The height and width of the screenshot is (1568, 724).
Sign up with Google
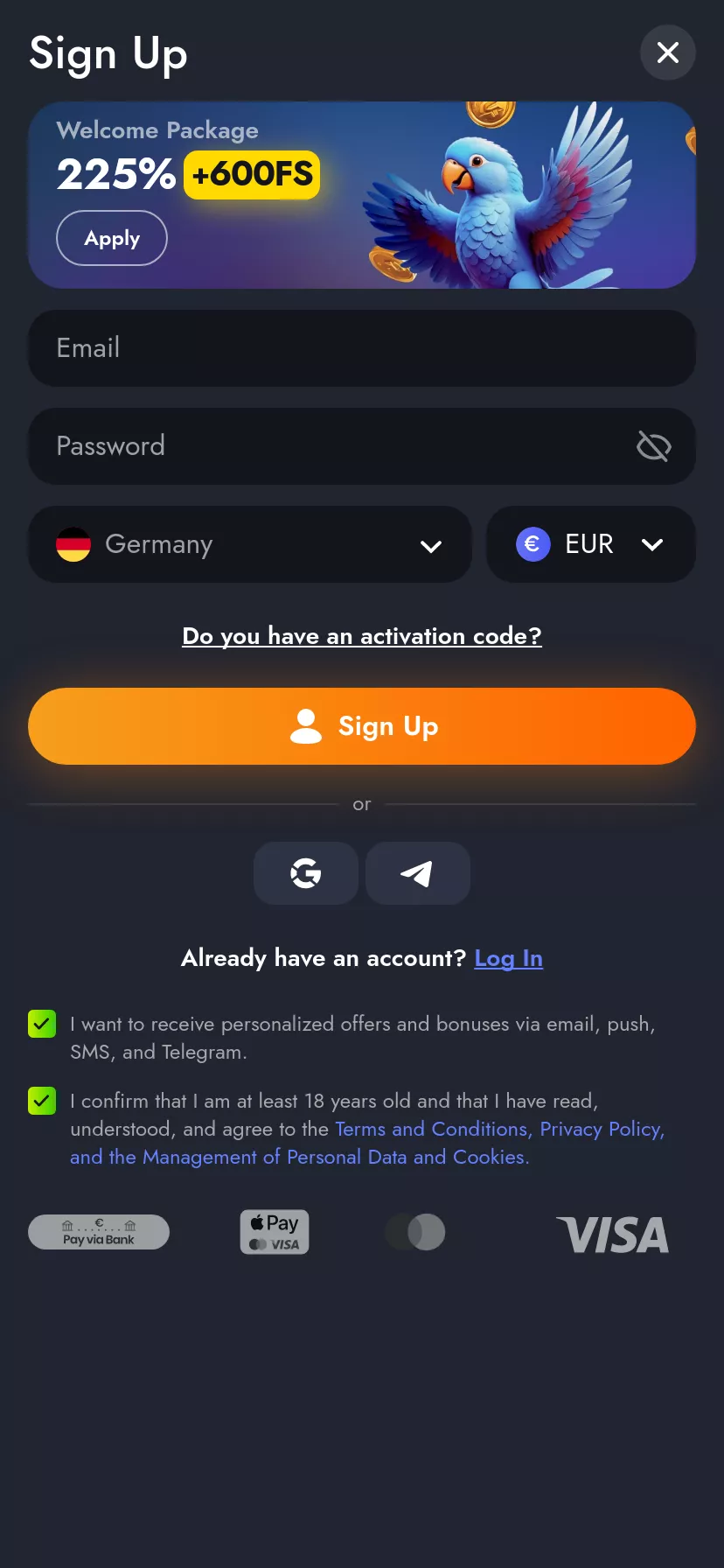click(306, 873)
